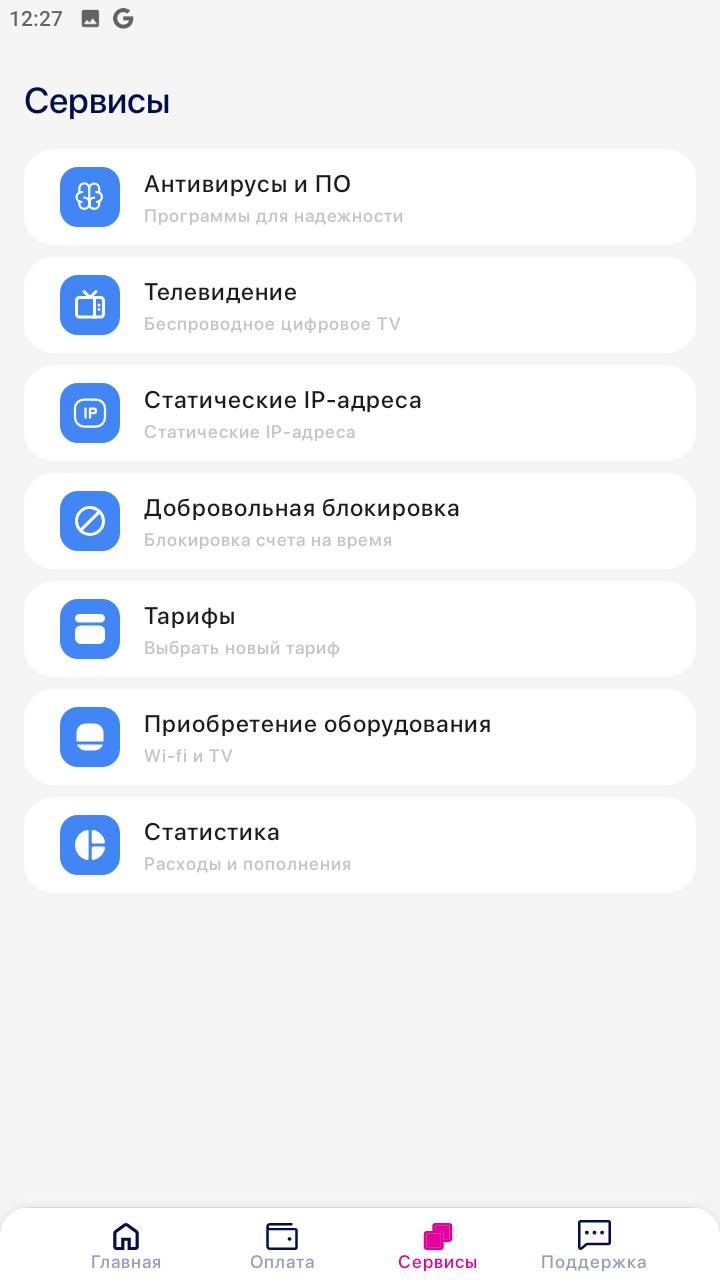The image size is (720, 1280).
Task: Choose the Тарифы row
Action: pyautogui.click(x=360, y=629)
